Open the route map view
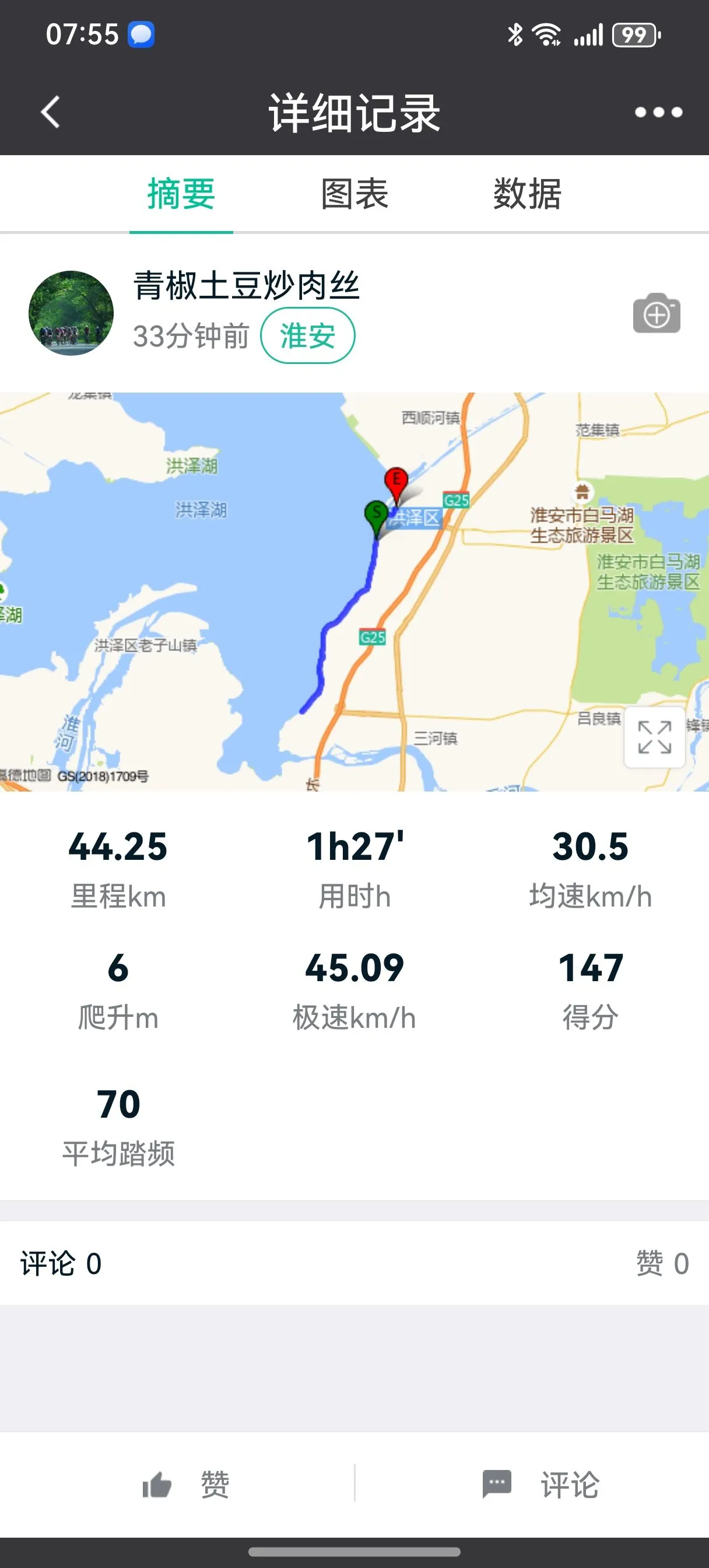Screen dimensions: 709x1568 click(x=354, y=591)
